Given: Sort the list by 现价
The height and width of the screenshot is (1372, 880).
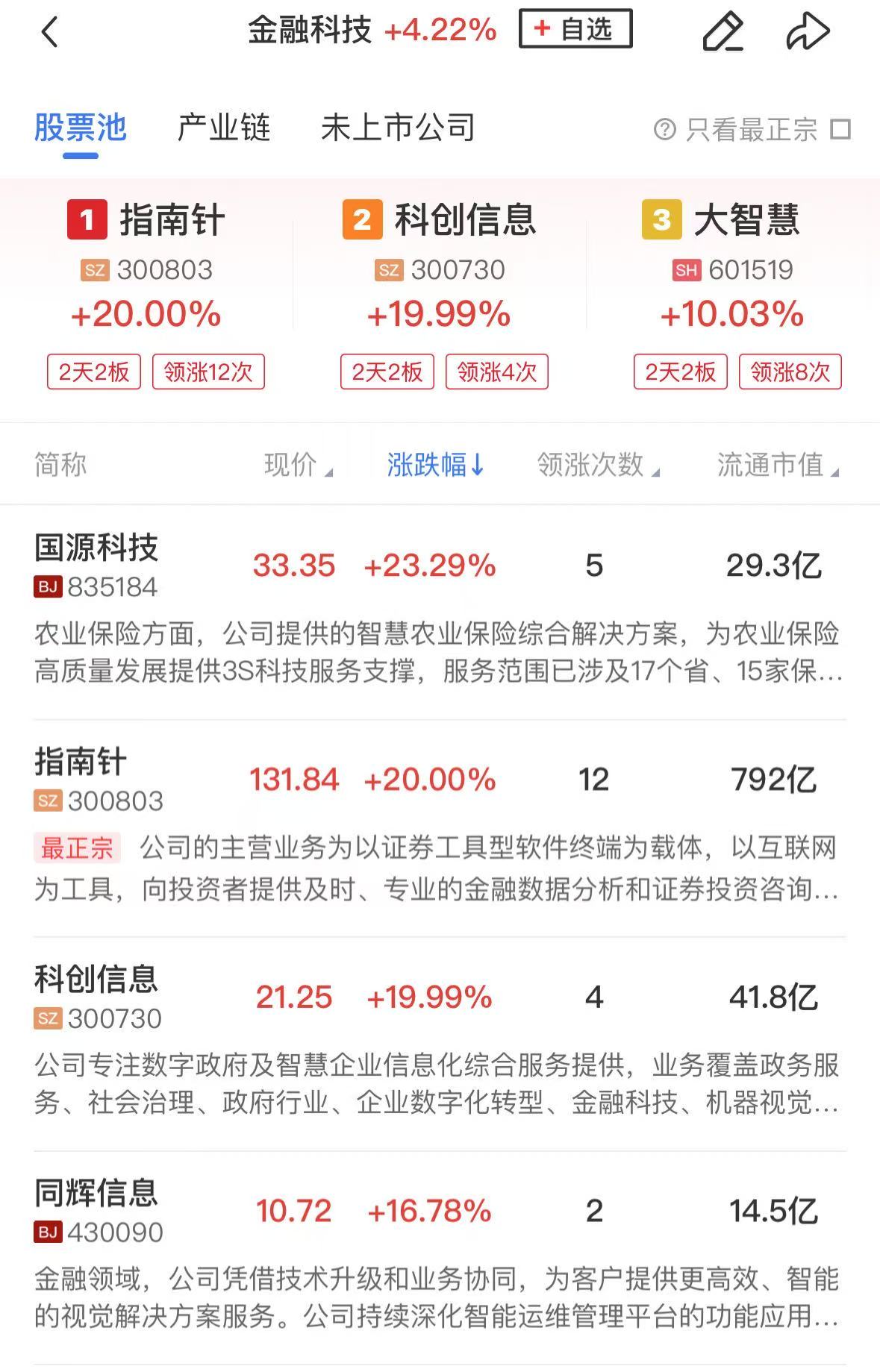Looking at the screenshot, I should pyautogui.click(x=298, y=465).
